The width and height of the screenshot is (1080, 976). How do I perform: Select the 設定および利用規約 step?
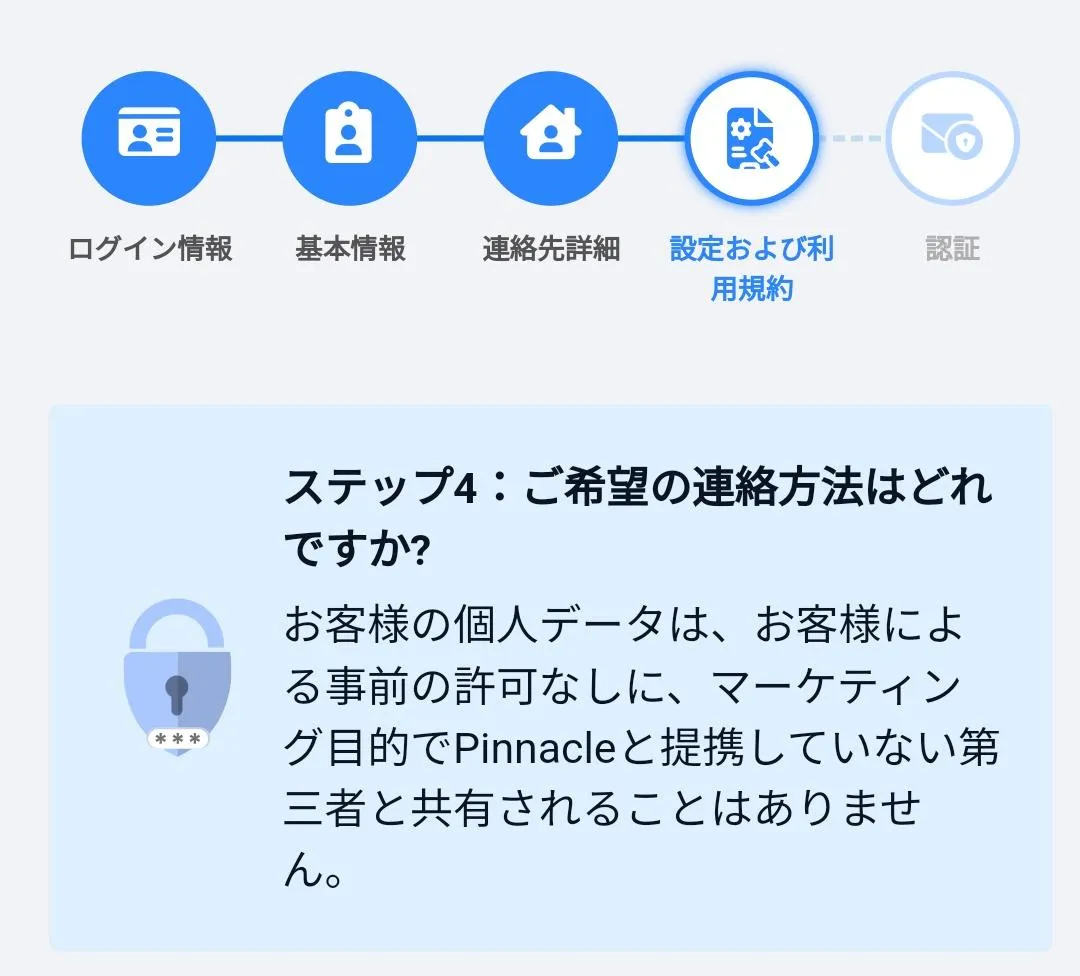[752, 138]
